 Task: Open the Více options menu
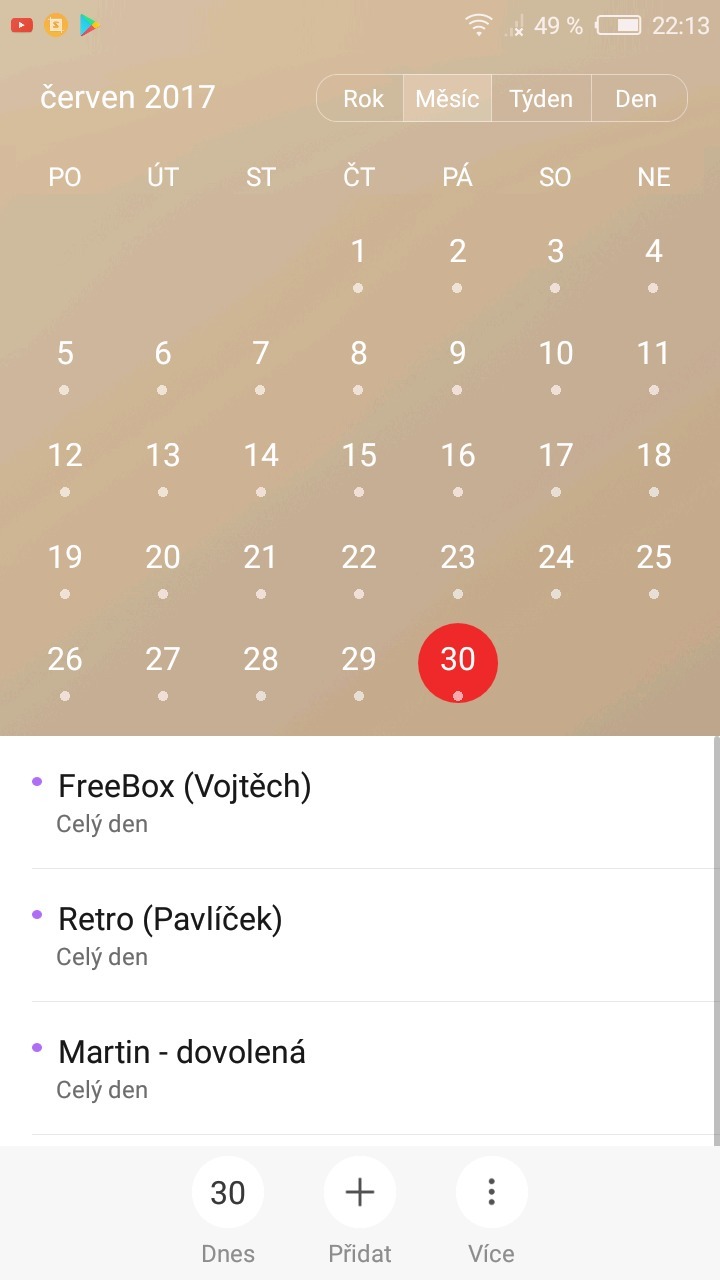point(491,1193)
